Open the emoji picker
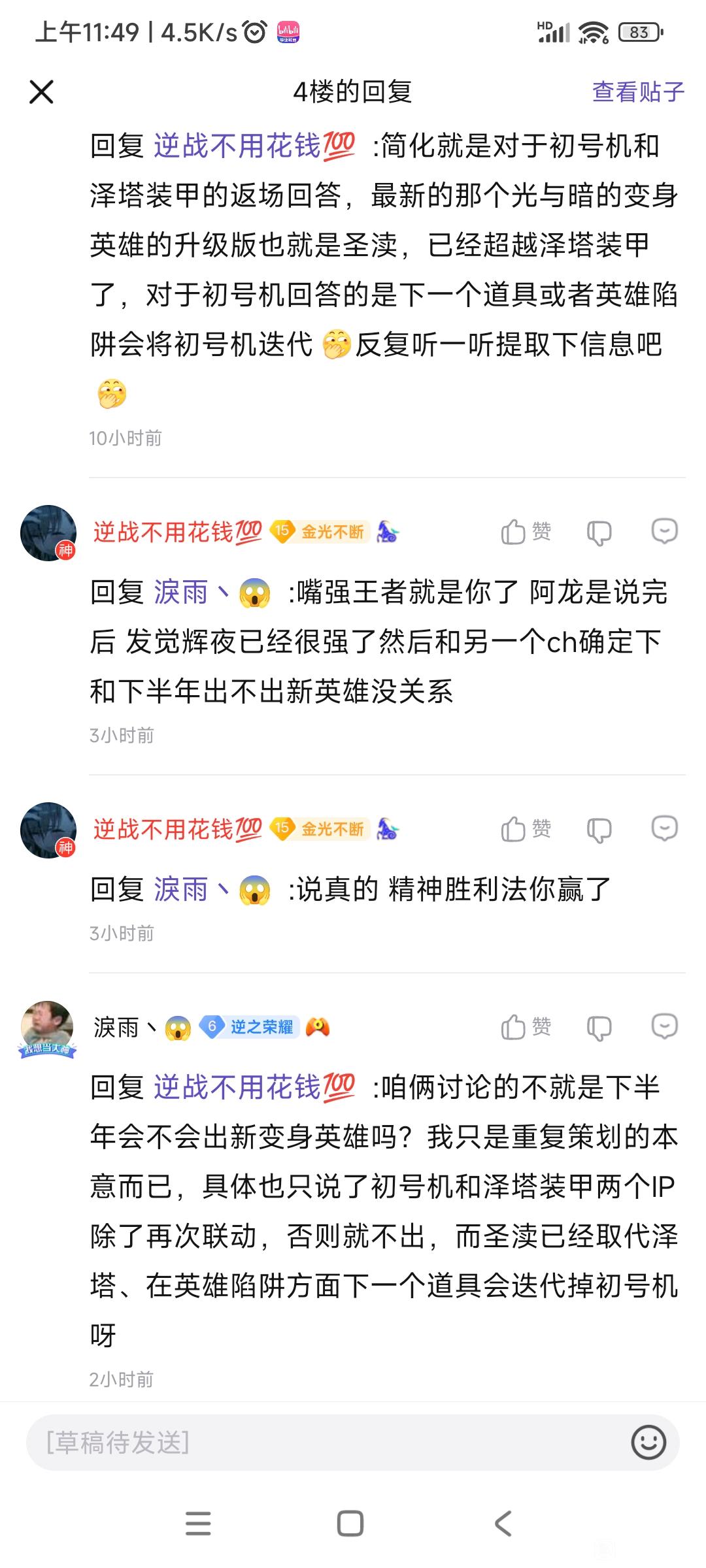The width and height of the screenshot is (706, 1568). (648, 1443)
